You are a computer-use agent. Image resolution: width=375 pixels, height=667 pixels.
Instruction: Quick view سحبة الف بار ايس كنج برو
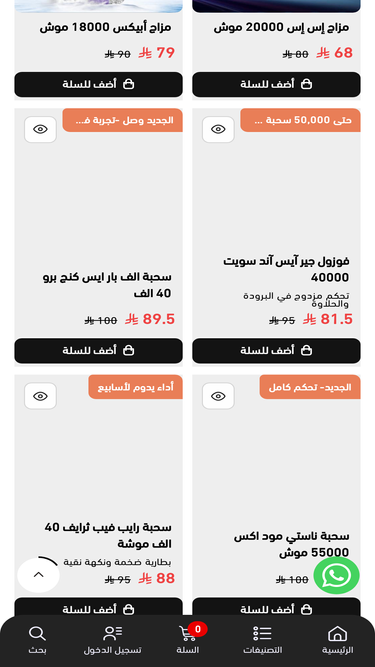40,129
